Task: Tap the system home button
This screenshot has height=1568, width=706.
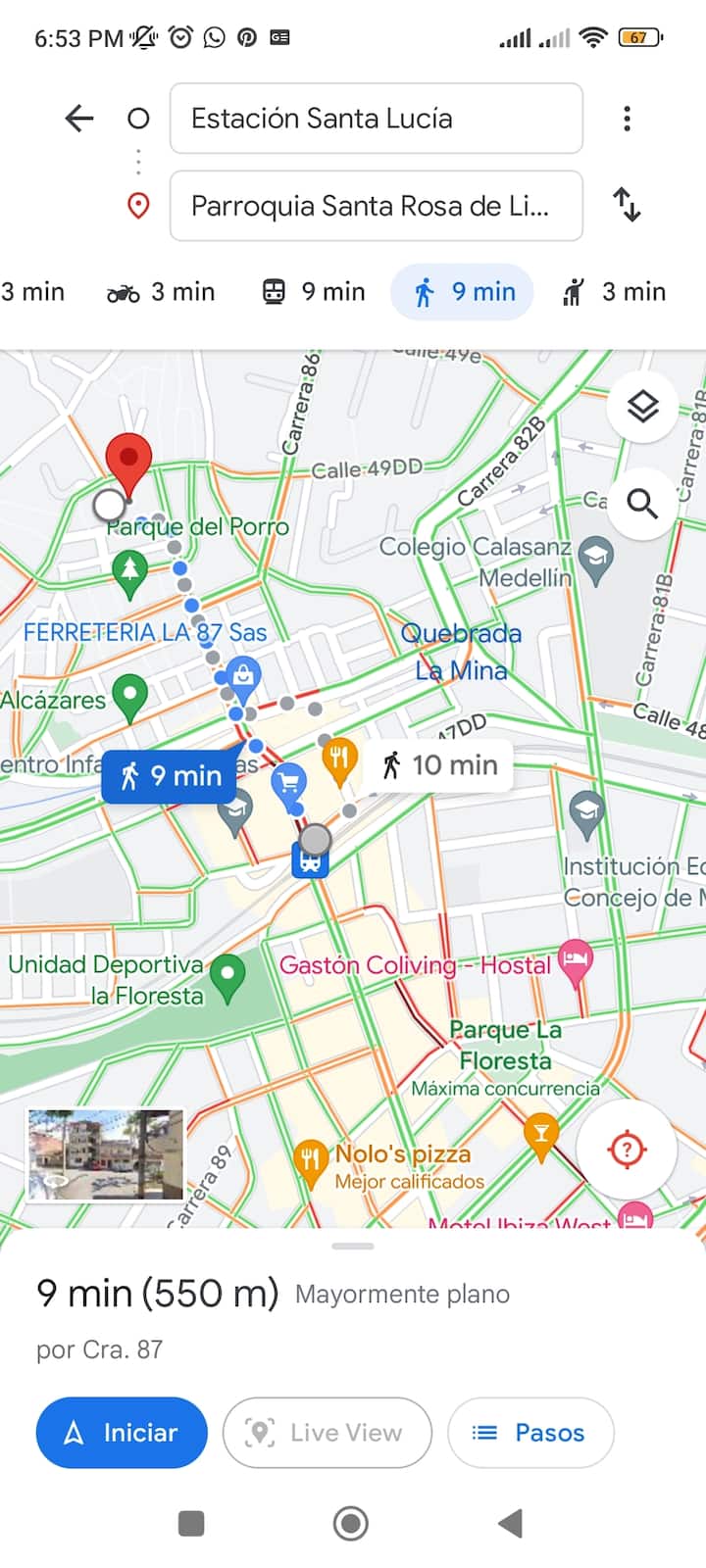Action: point(351,1524)
